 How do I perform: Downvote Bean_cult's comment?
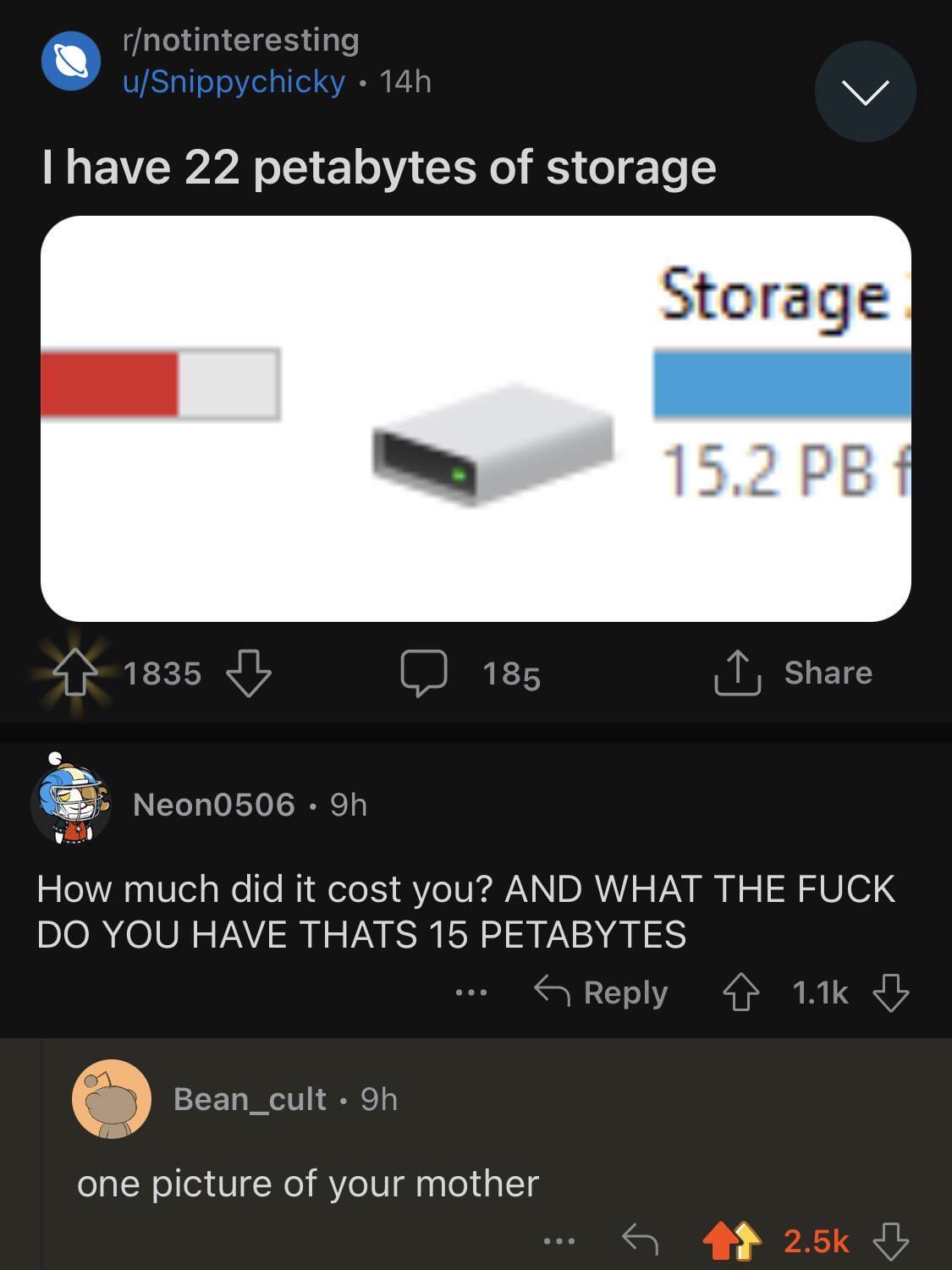point(890,1241)
